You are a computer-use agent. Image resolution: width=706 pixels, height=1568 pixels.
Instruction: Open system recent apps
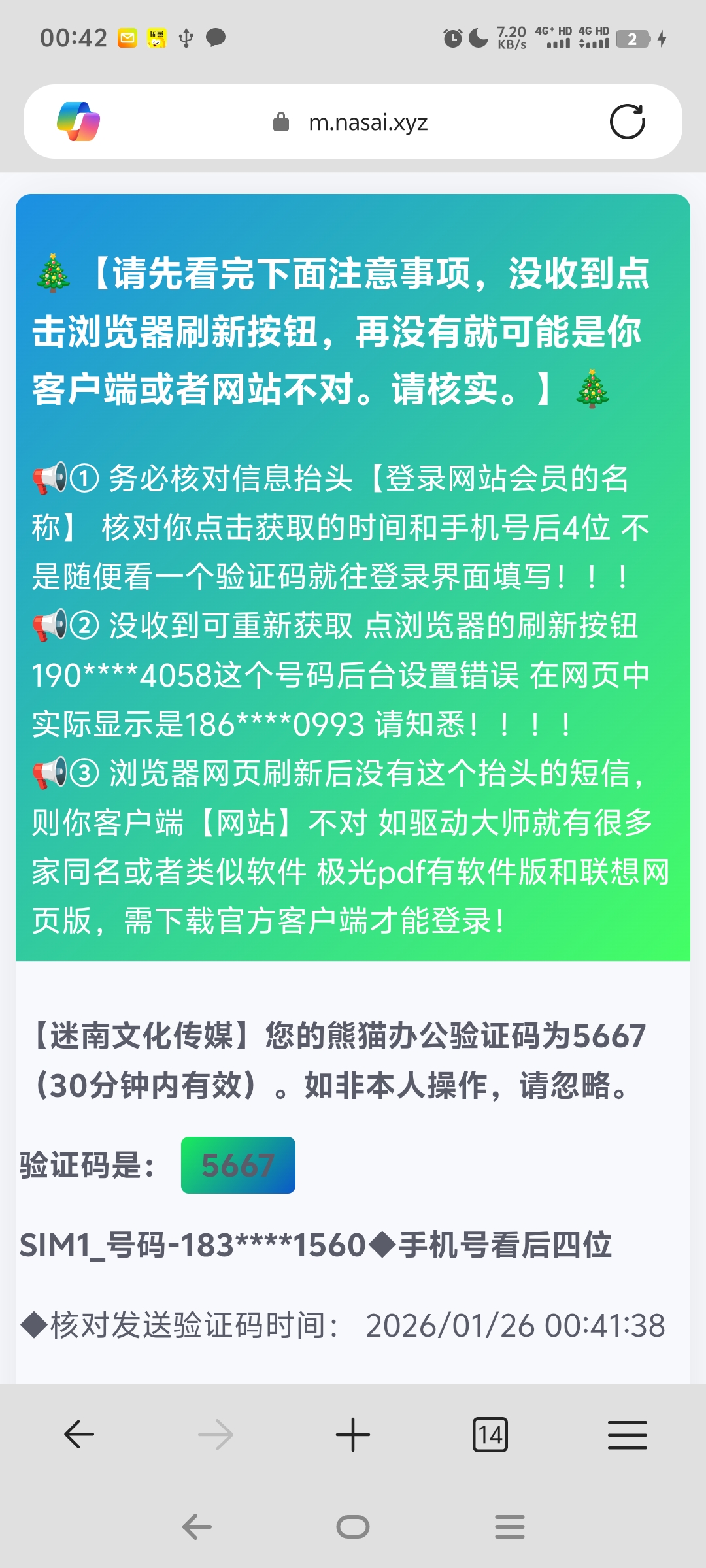click(509, 1527)
